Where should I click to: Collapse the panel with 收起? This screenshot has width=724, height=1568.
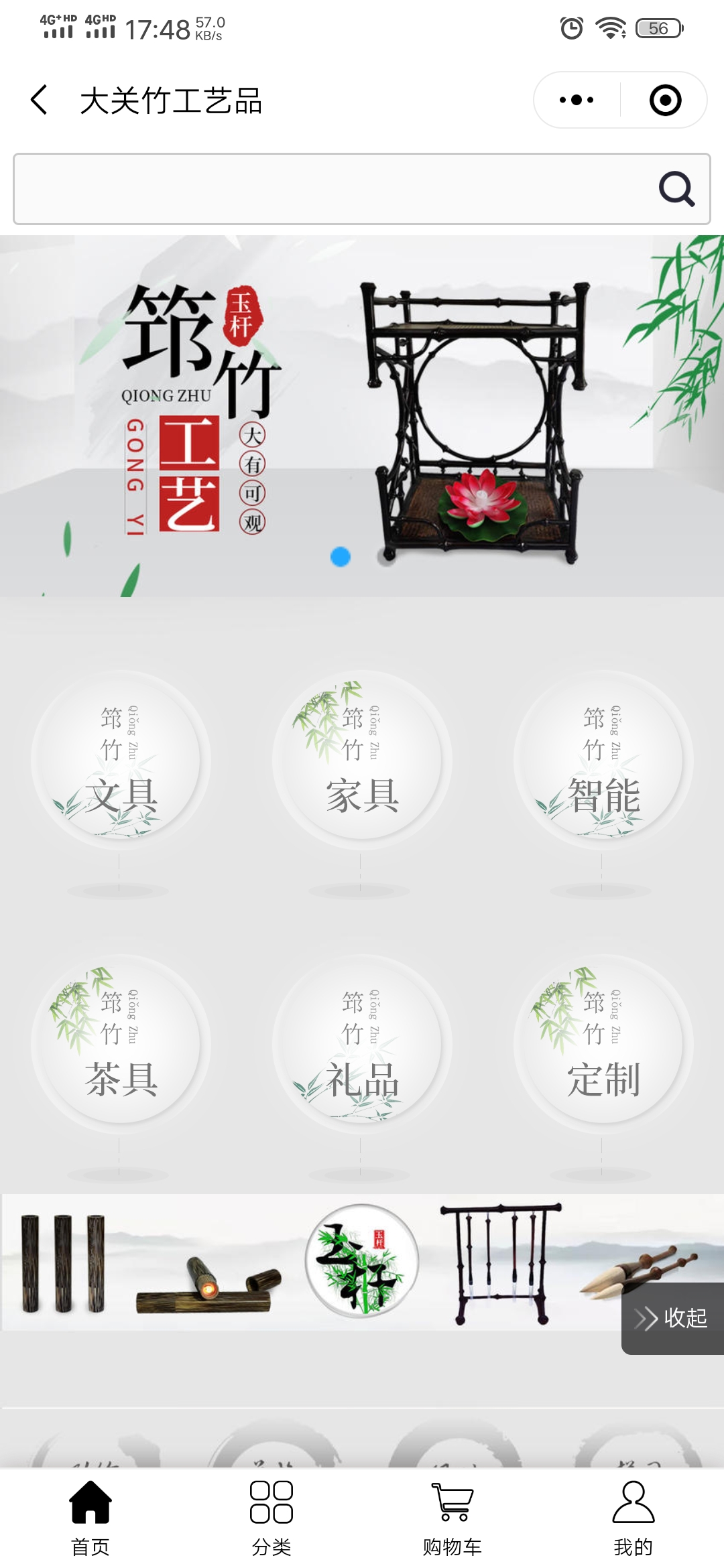pos(672,1318)
